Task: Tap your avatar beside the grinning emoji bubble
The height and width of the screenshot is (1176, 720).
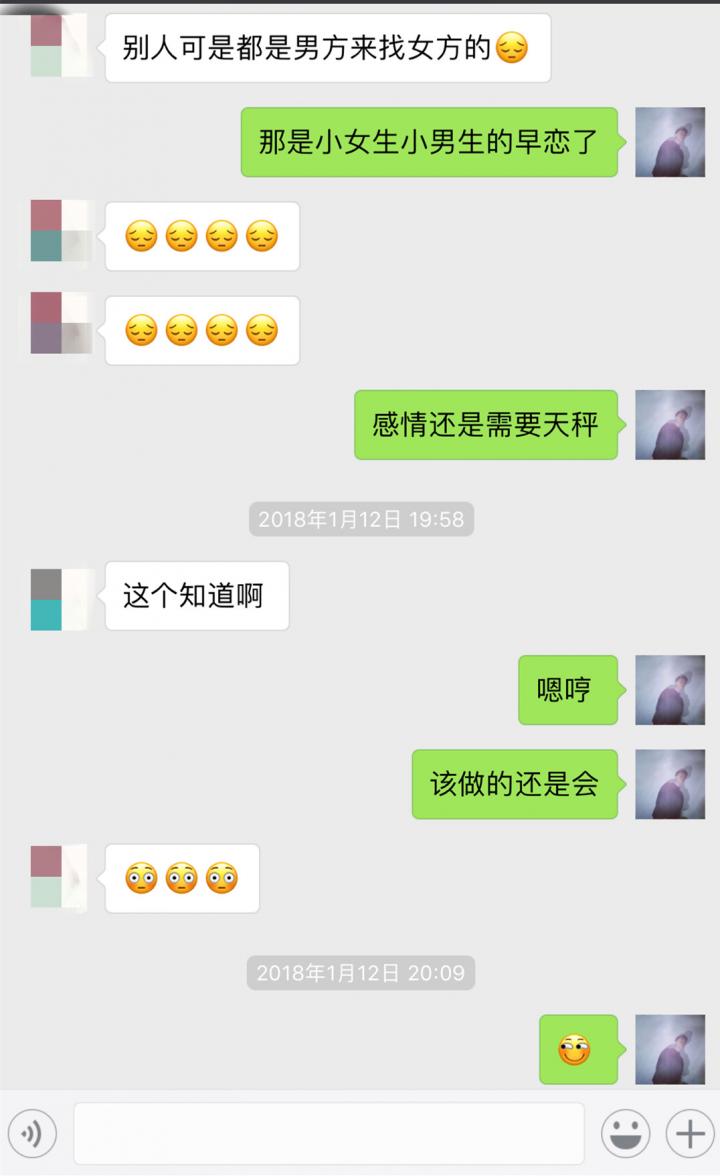Action: coord(670,1052)
